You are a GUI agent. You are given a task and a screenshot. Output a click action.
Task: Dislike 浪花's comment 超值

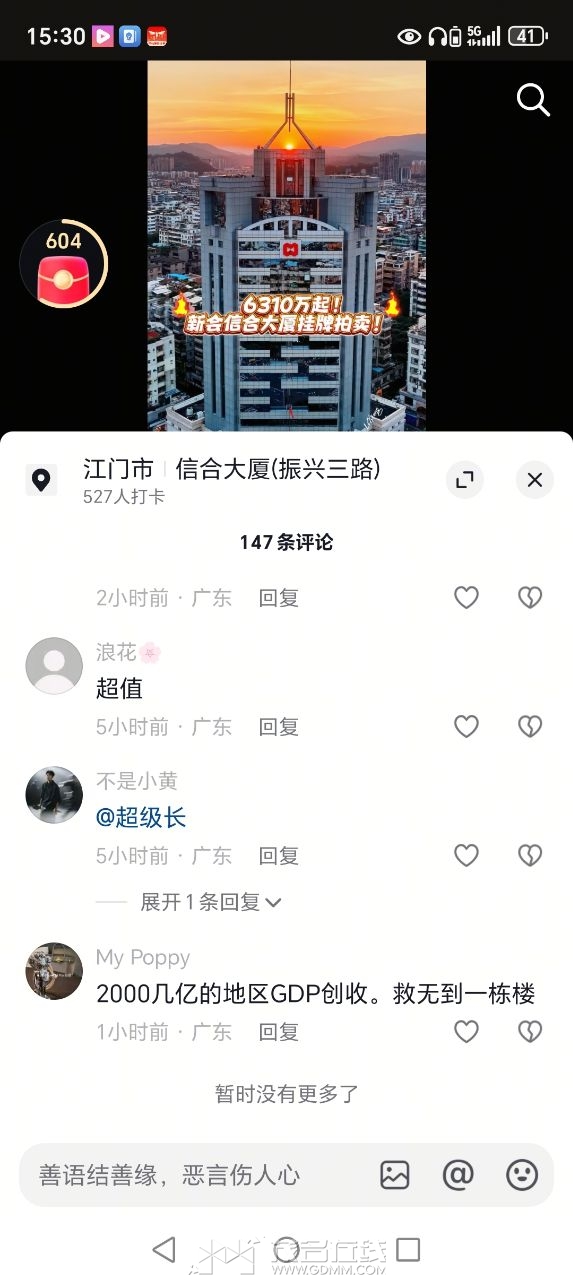(529, 727)
